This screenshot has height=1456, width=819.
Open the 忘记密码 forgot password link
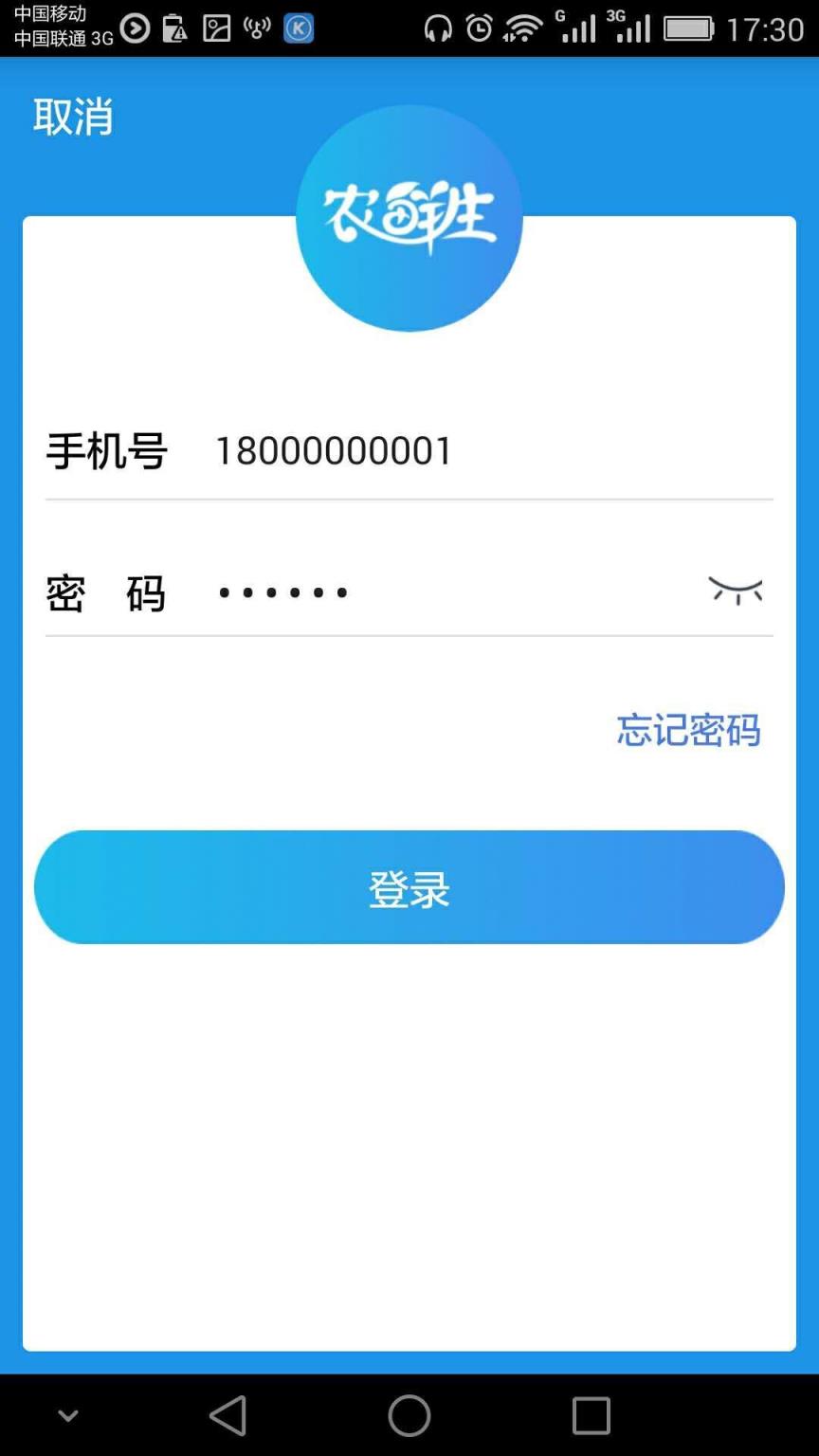click(688, 730)
